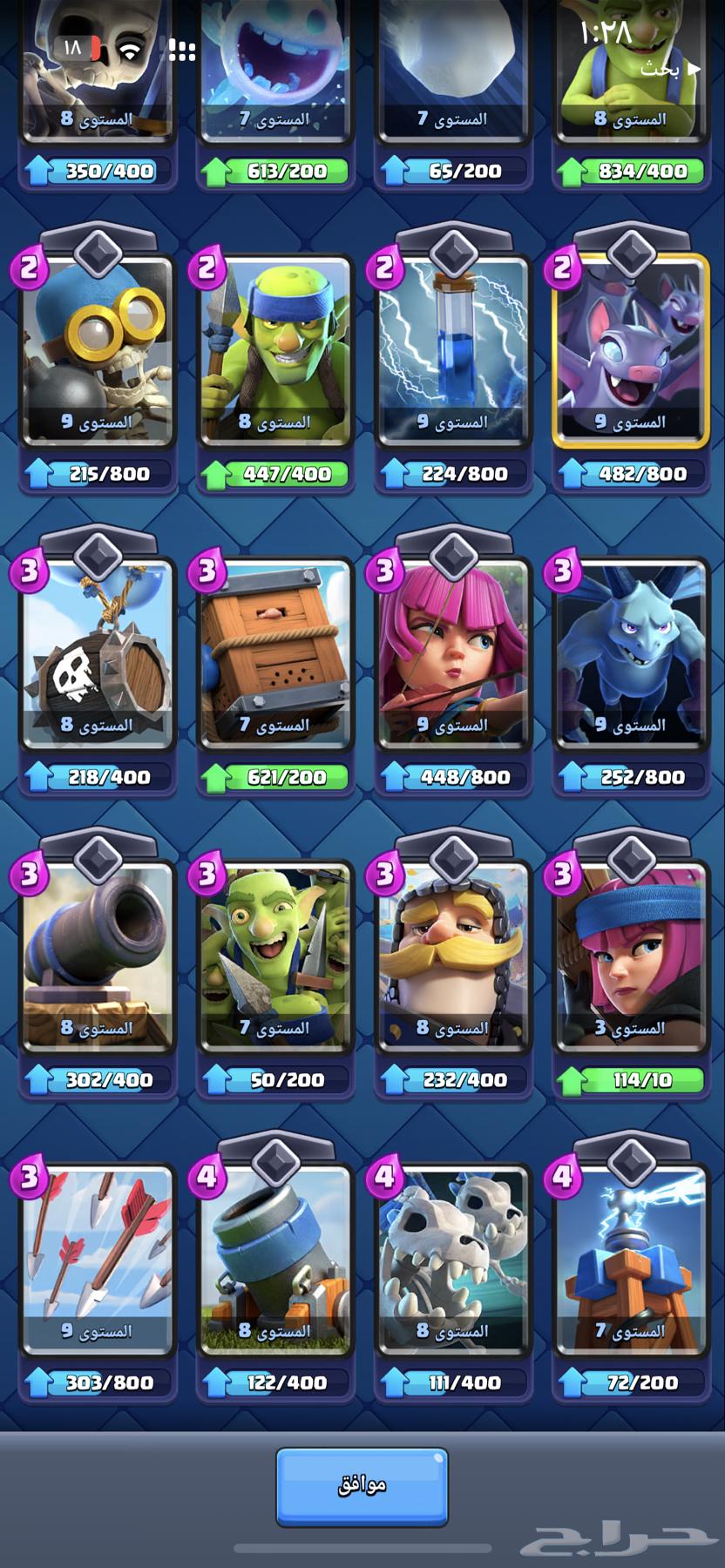
Task: Tap the موافق confirm button
Action: tap(362, 1486)
